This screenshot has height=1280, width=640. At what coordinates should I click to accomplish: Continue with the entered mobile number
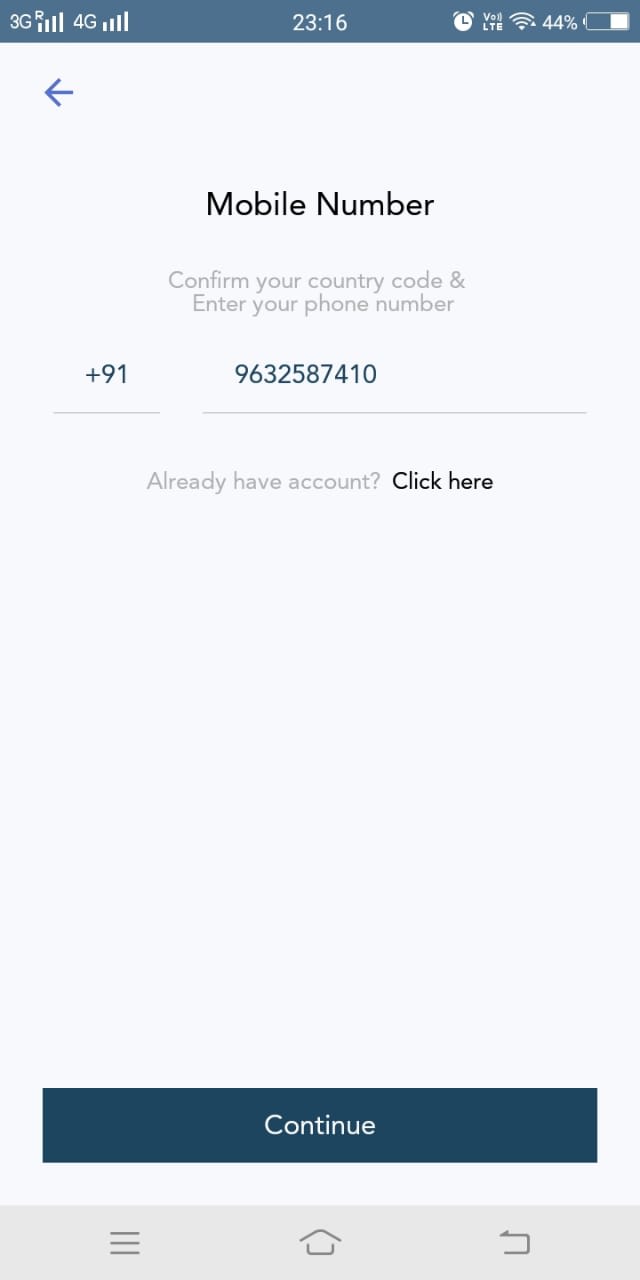pos(320,1125)
